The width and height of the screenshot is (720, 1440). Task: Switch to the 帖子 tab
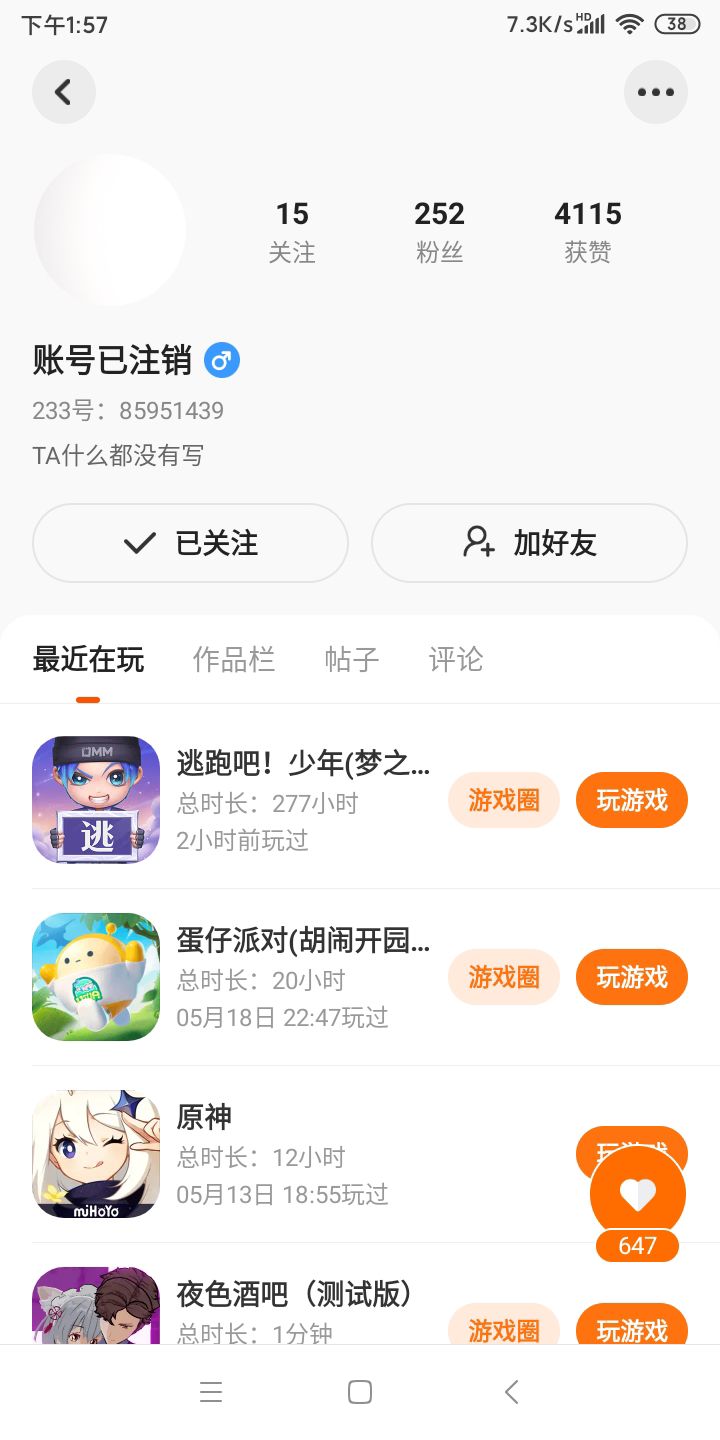(x=351, y=660)
